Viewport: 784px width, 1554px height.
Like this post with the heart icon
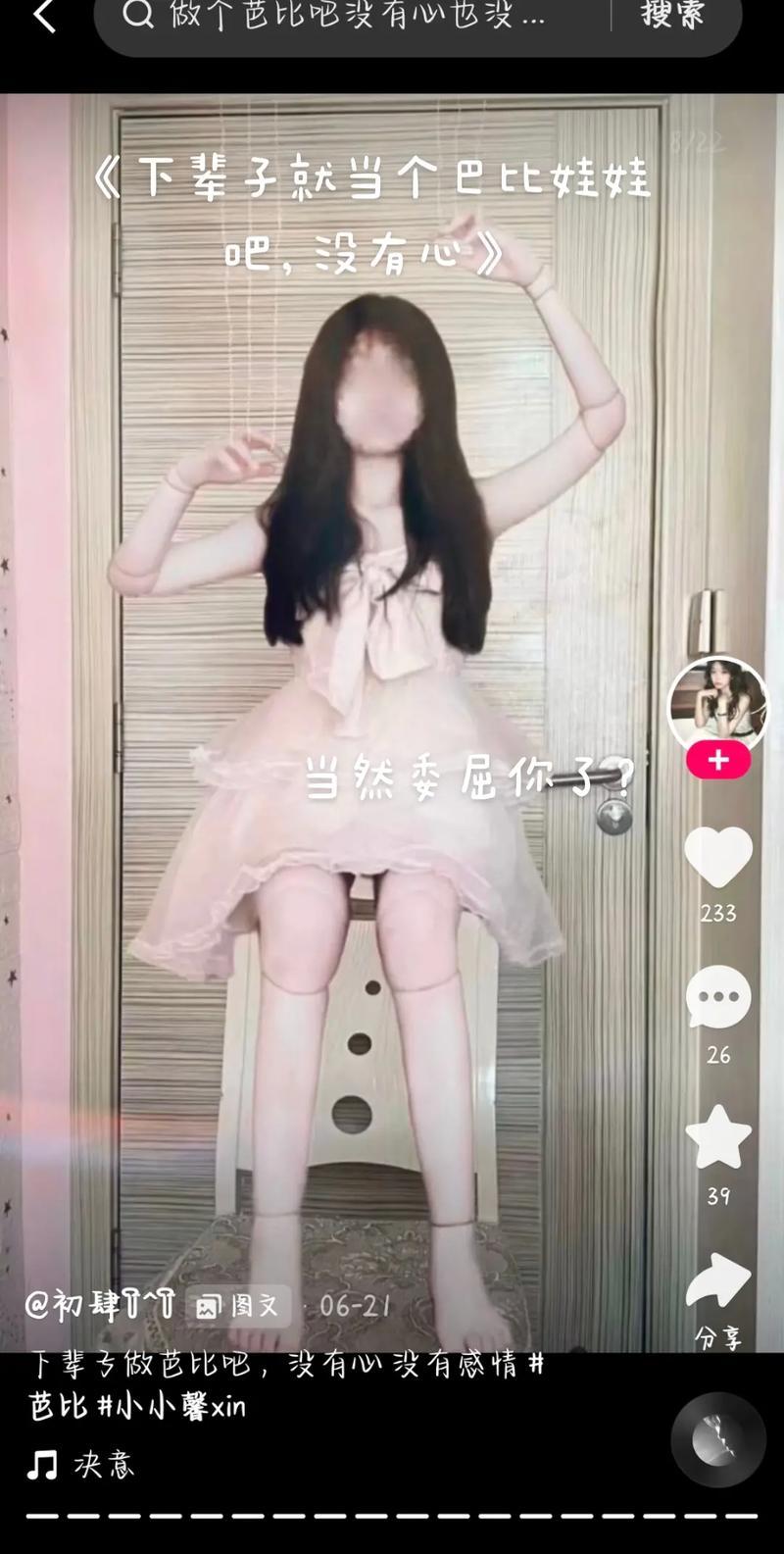(718, 858)
